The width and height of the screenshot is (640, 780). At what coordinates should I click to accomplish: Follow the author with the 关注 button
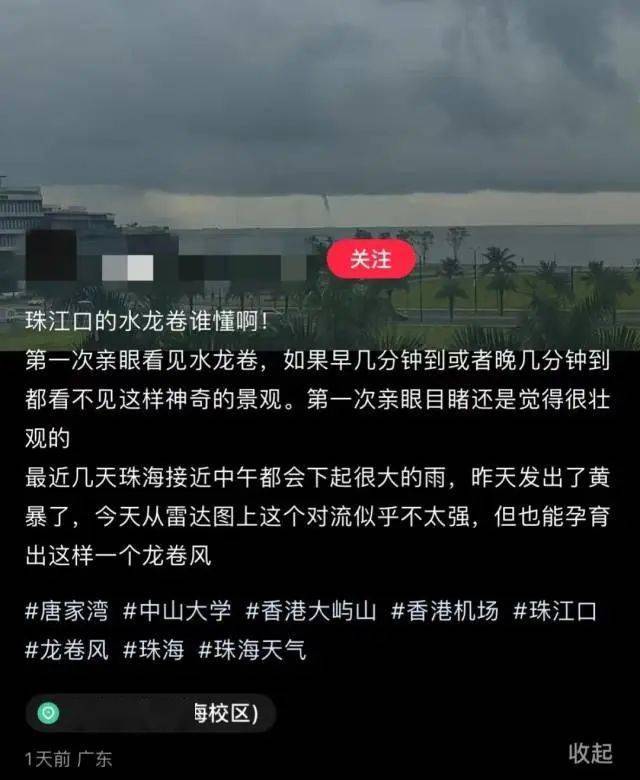pyautogui.click(x=370, y=259)
